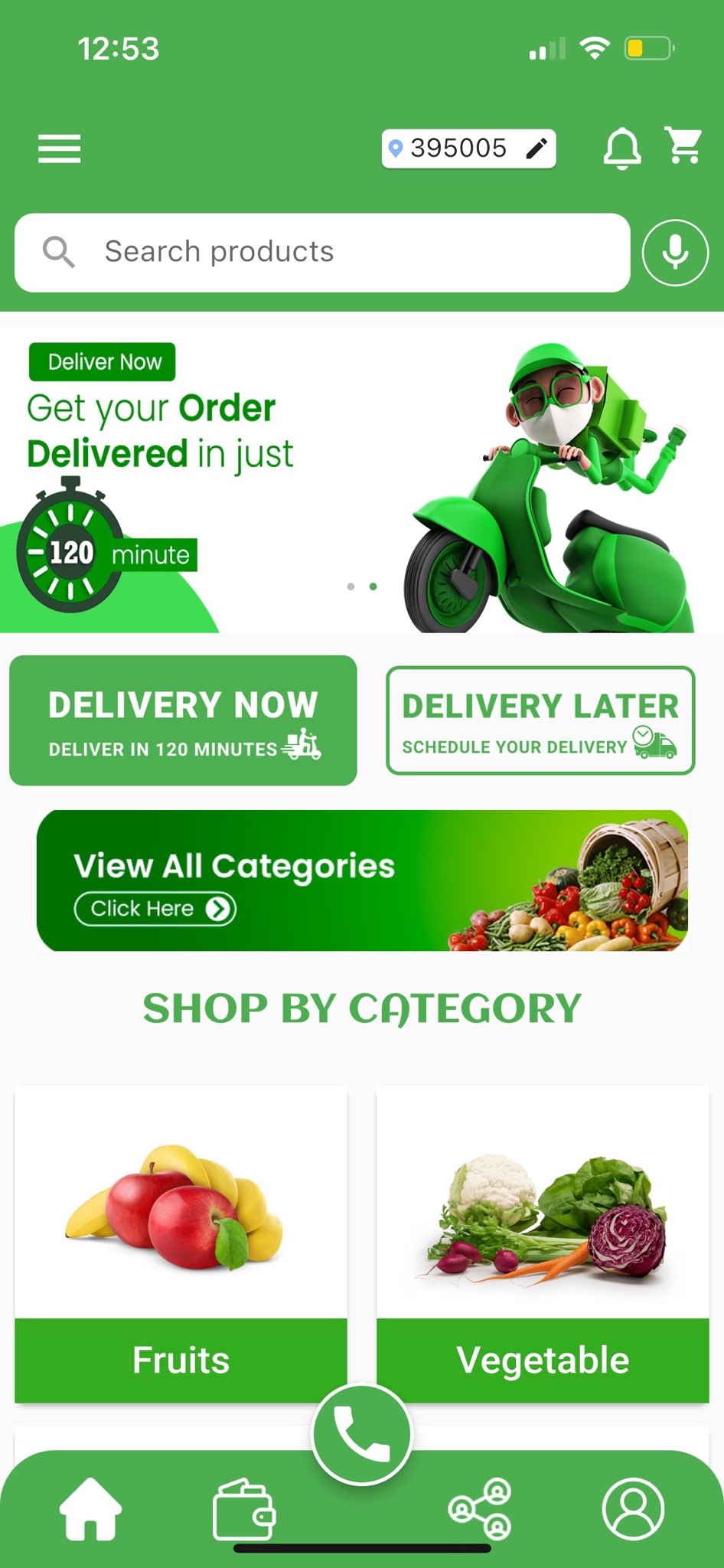The width and height of the screenshot is (724, 1568).
Task: Tap the Search products field
Action: point(321,252)
